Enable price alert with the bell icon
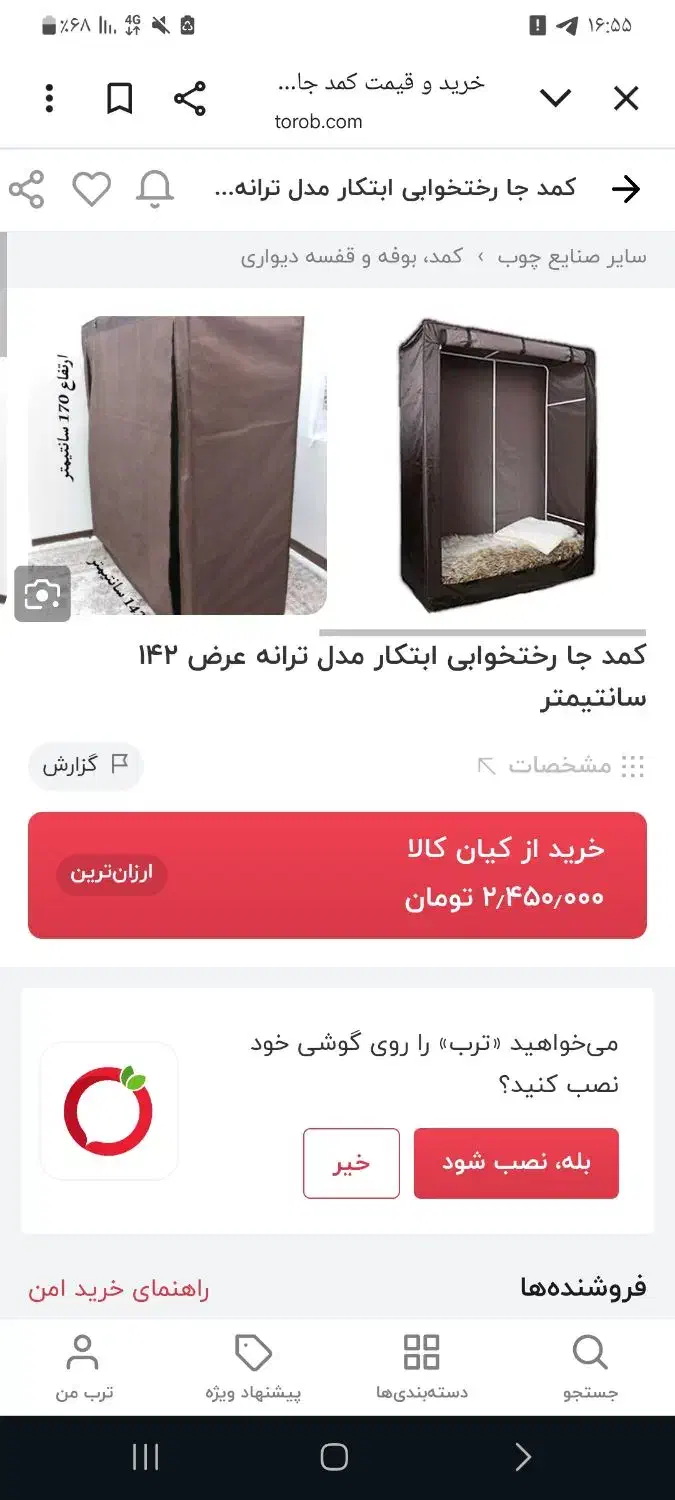 155,189
